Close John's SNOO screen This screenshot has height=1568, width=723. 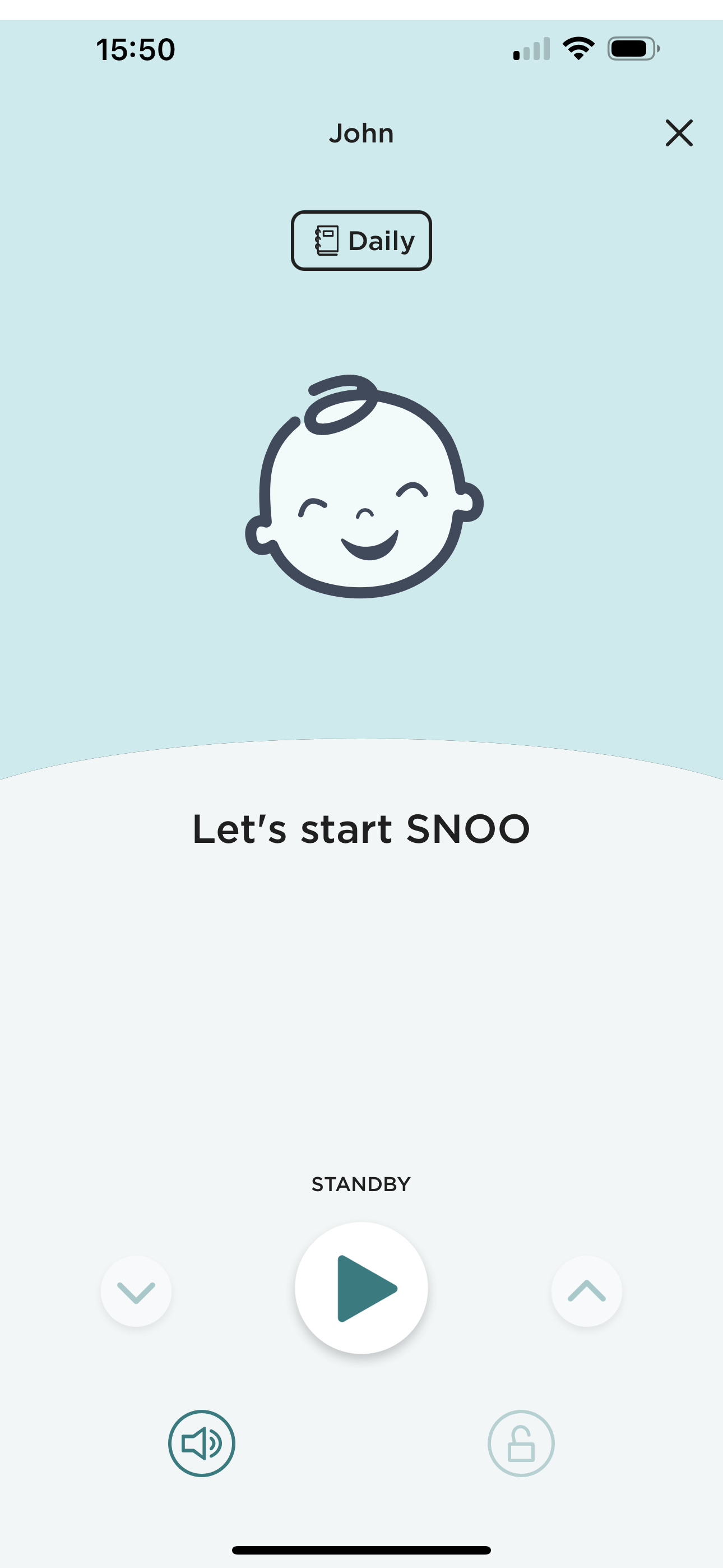(x=679, y=133)
